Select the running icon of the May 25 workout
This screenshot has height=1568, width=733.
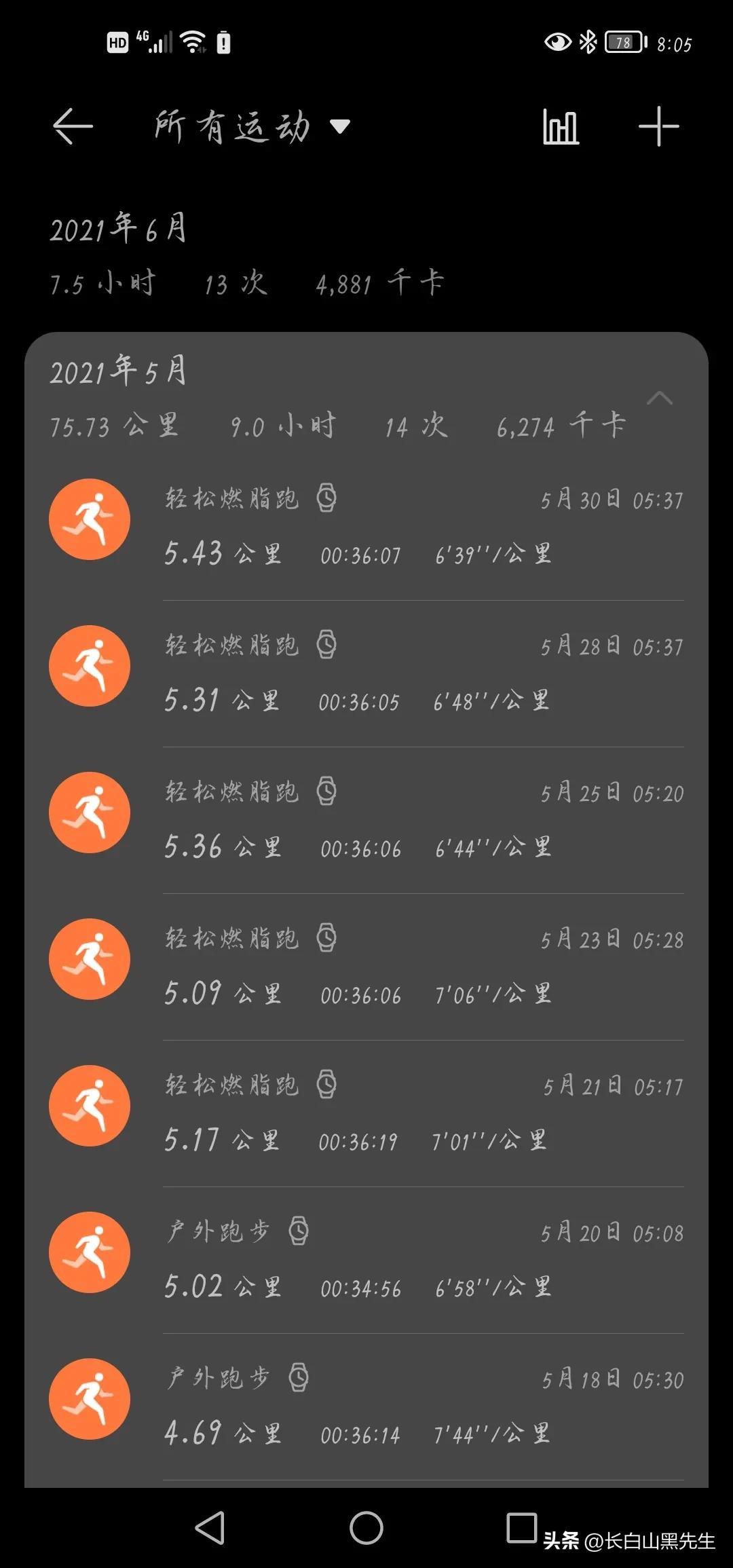89,813
